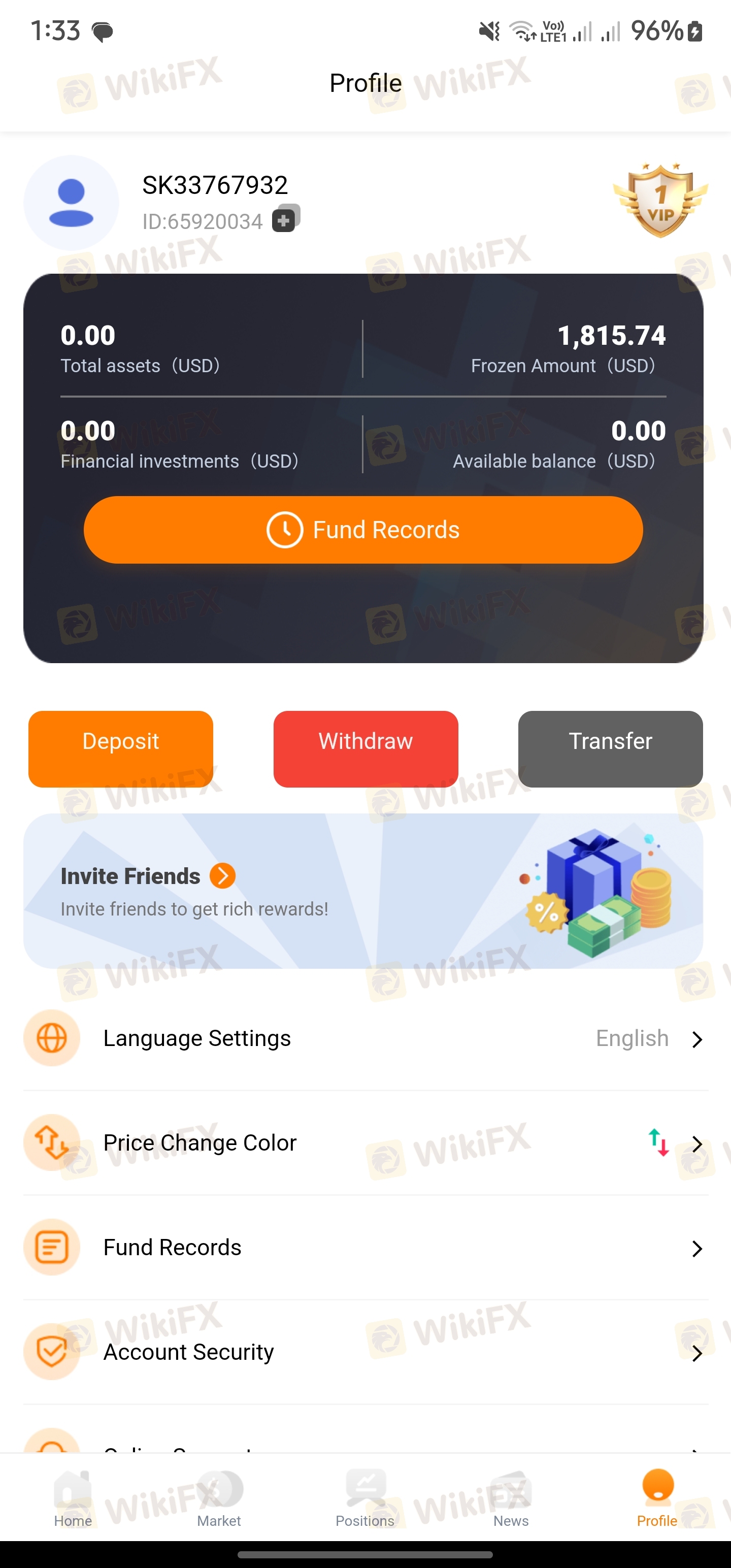The image size is (731, 1568).
Task: Tap the Transfer button
Action: coord(611,748)
